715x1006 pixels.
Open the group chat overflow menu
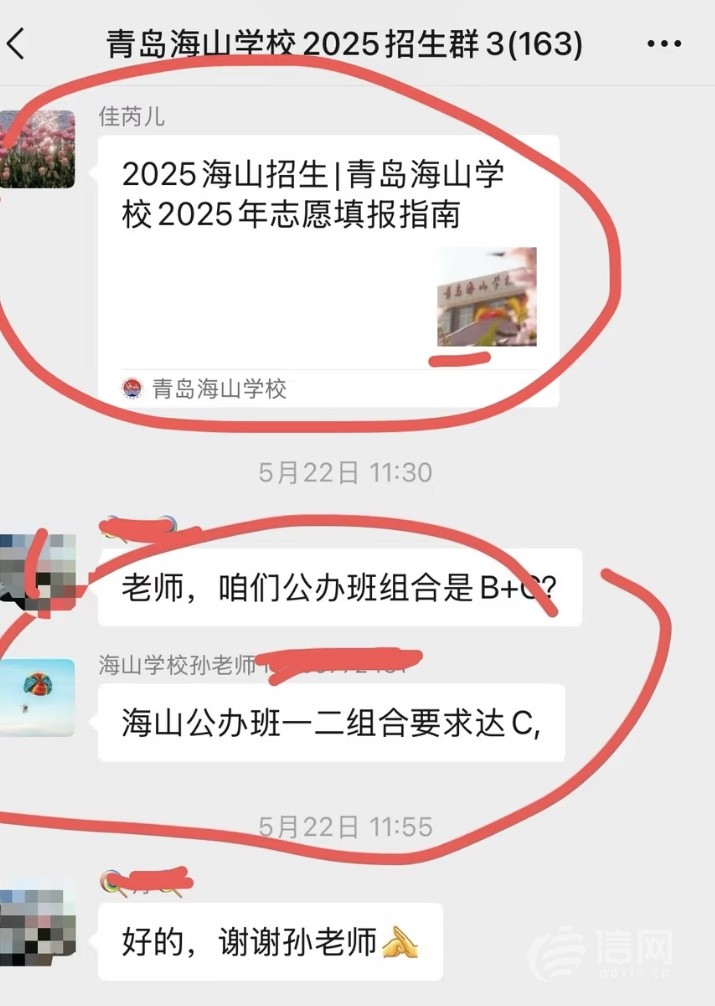pos(664,44)
